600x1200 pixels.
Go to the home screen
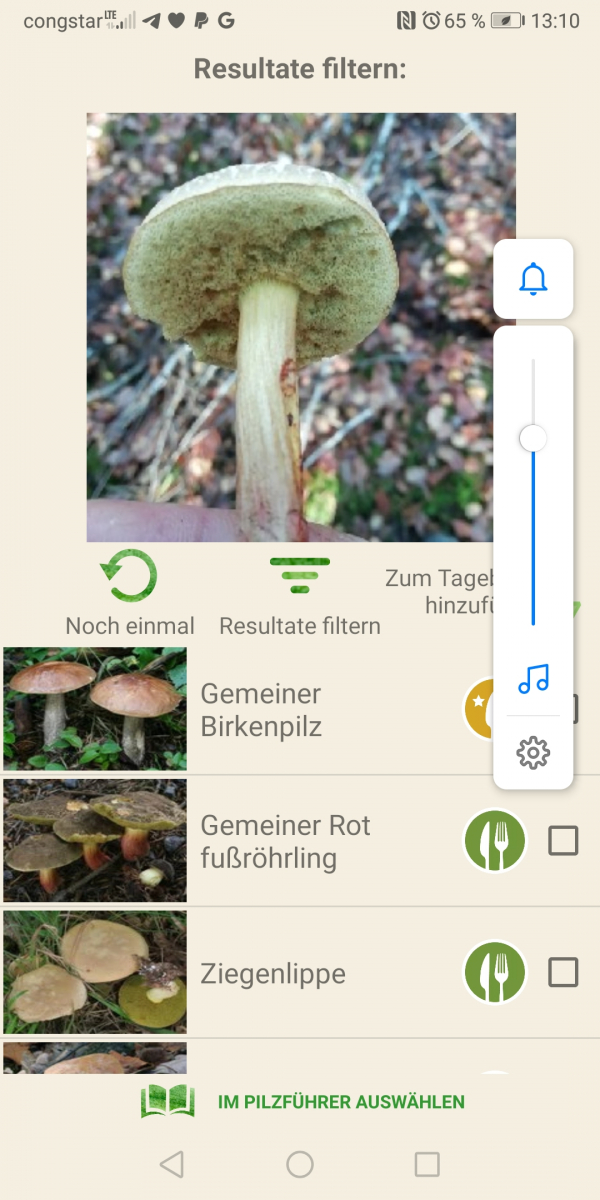[x=300, y=1164]
